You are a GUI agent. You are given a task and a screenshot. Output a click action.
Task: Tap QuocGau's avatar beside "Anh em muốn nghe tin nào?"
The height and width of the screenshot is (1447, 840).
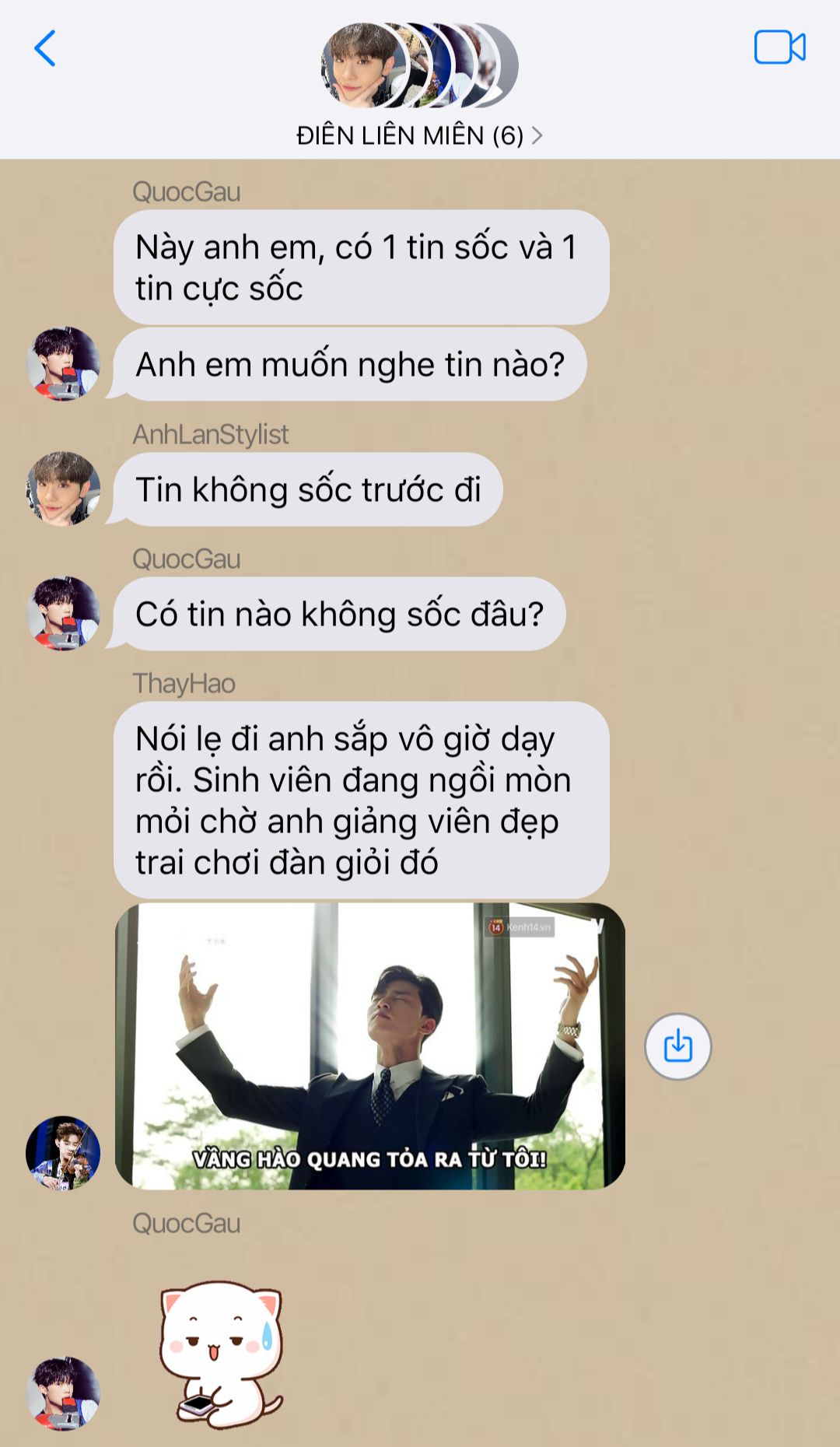(x=63, y=363)
